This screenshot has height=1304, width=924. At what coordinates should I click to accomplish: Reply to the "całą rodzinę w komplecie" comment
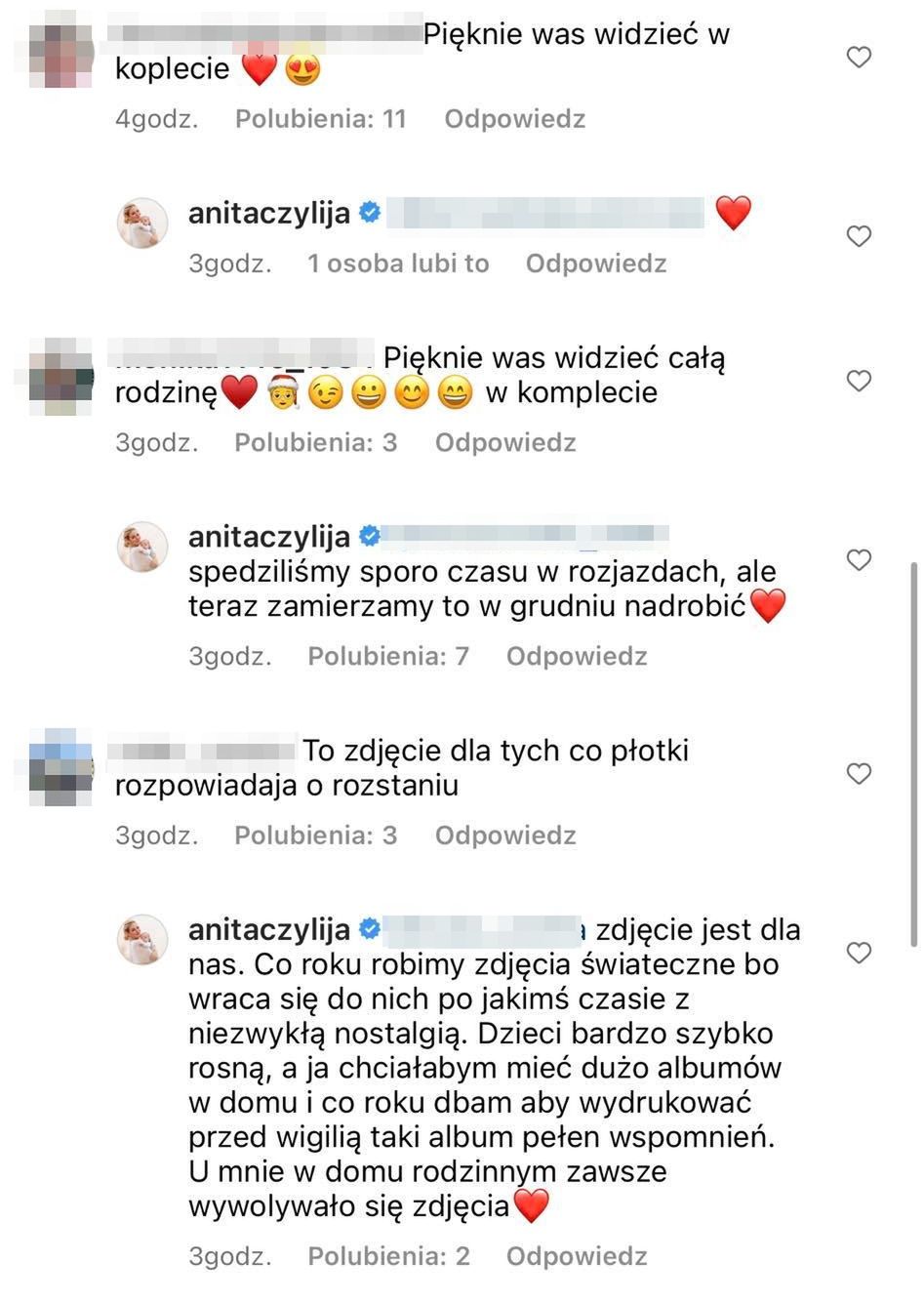pos(504,443)
